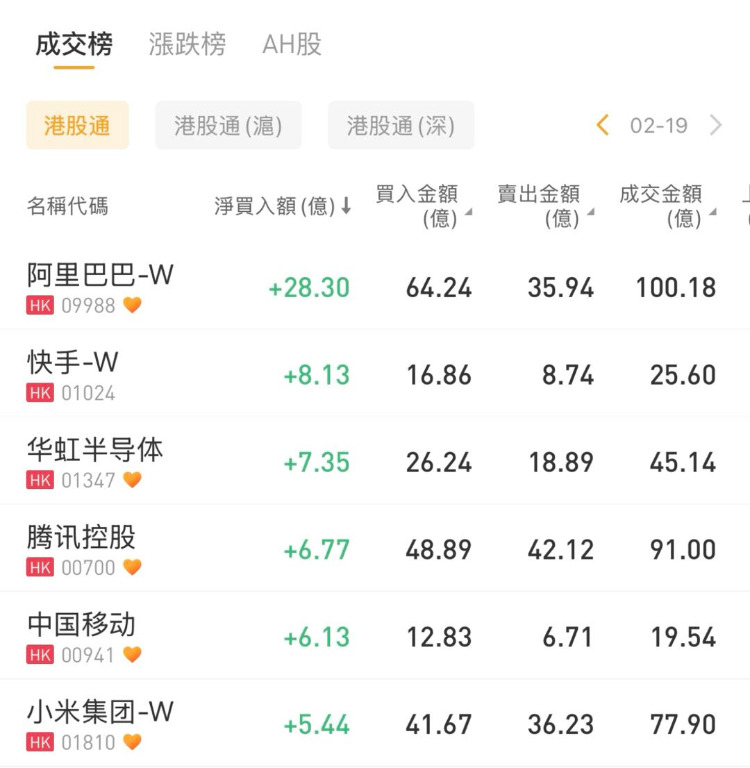Switch to the 漲跌榜 tab
750x768 pixels.
click(x=187, y=45)
